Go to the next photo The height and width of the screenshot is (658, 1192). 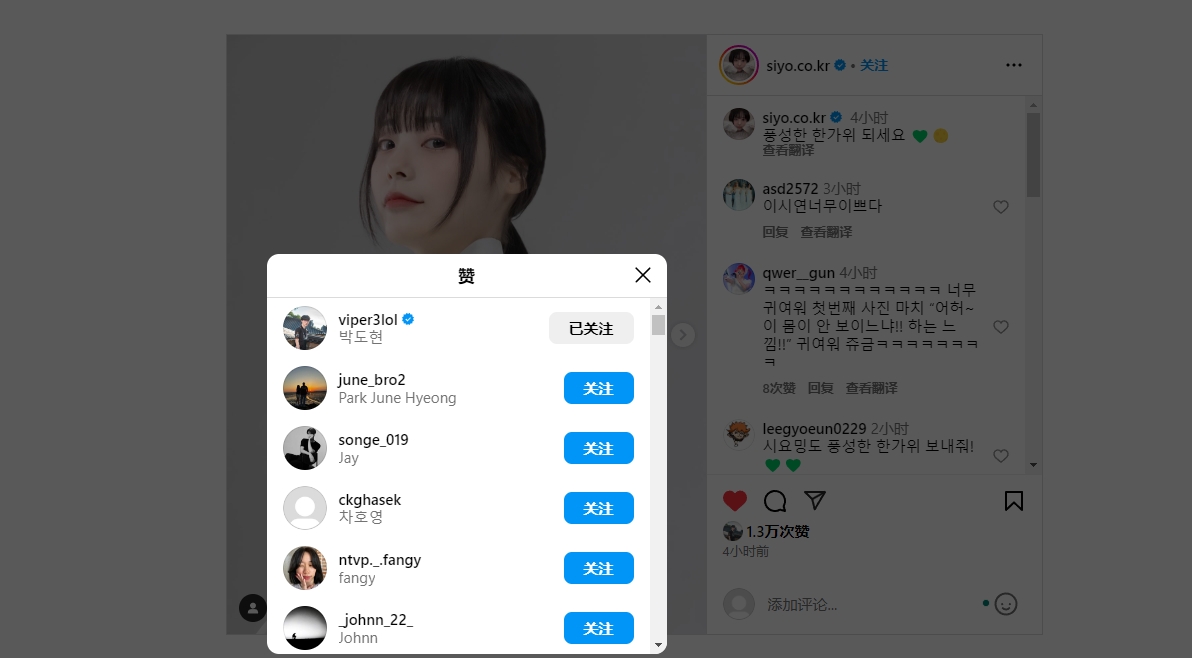[683, 335]
